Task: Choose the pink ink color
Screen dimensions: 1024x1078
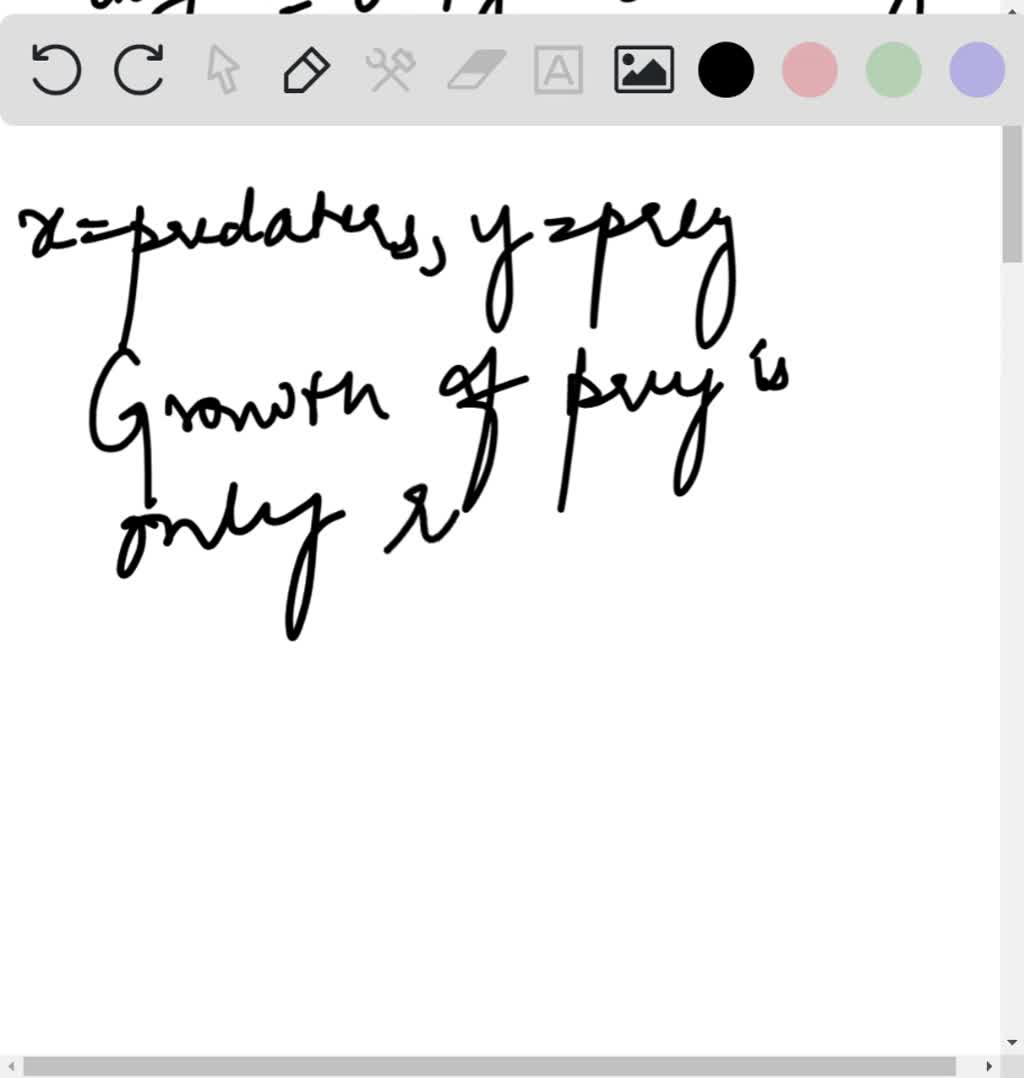Action: coord(809,70)
